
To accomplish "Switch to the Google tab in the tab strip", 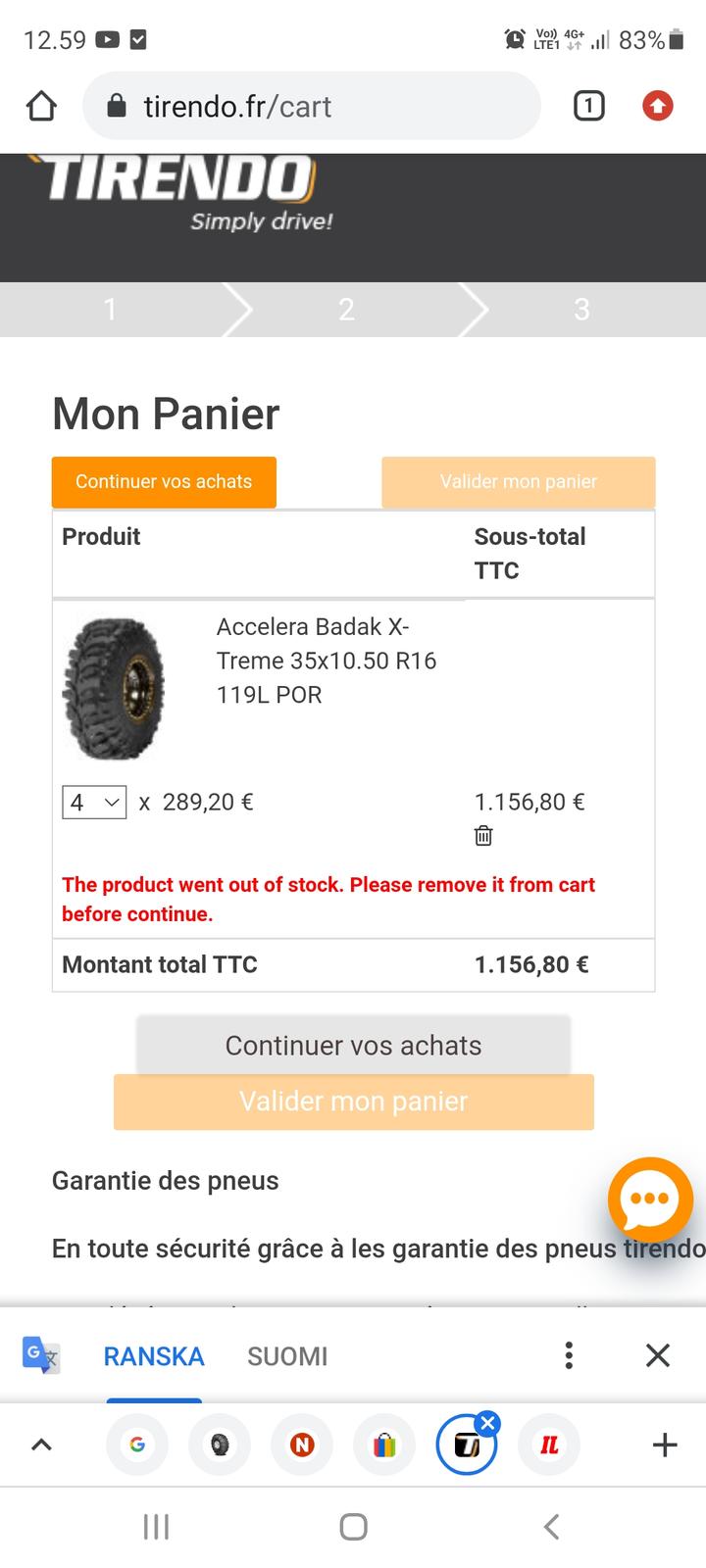I will 137,1445.
